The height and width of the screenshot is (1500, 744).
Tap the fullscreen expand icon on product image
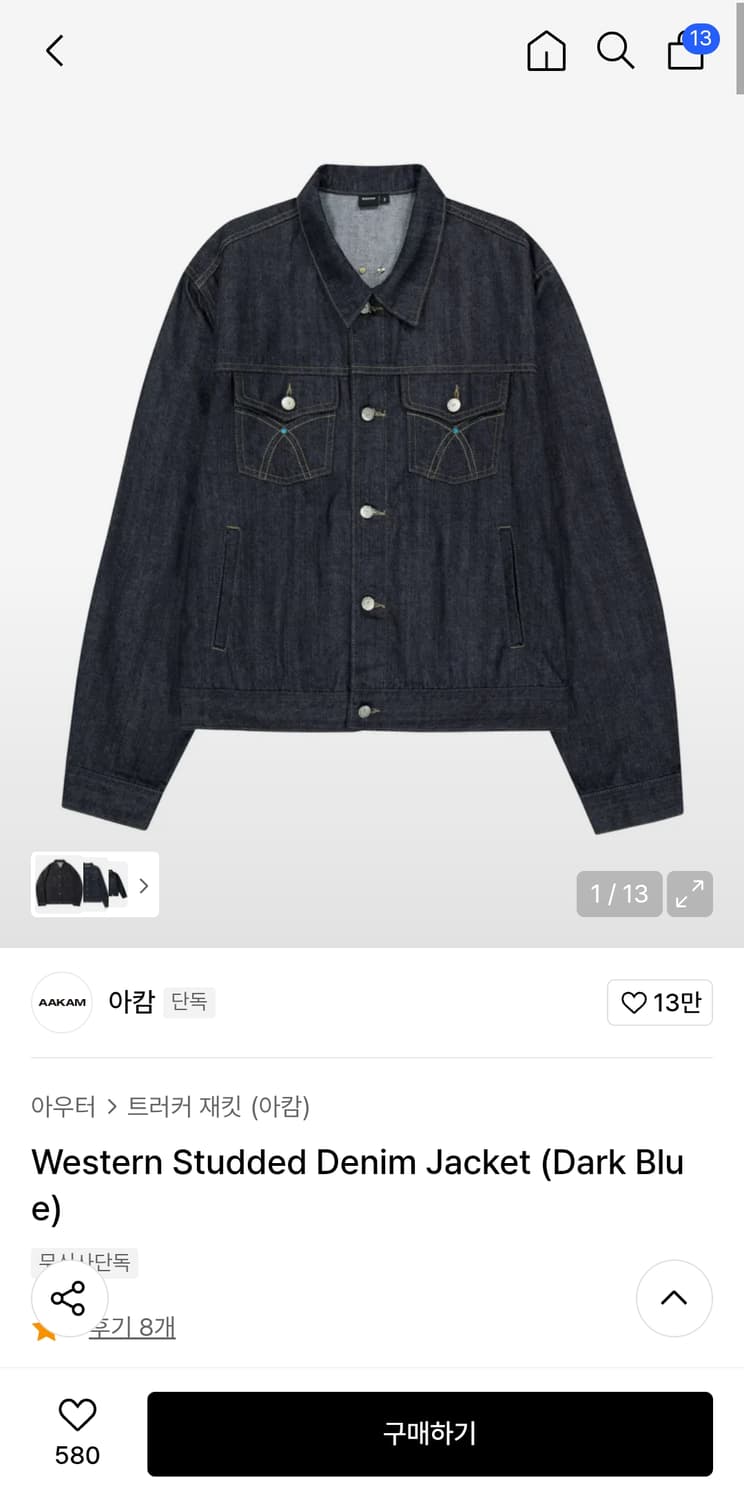coord(690,894)
